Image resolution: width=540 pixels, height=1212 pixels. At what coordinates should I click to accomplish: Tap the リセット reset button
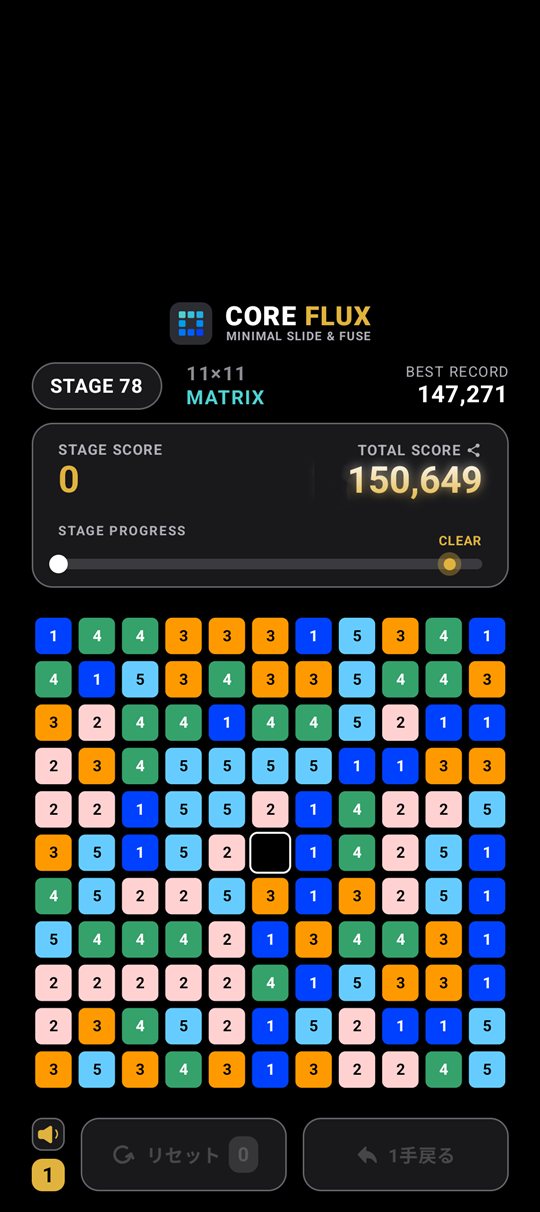pos(184,1154)
